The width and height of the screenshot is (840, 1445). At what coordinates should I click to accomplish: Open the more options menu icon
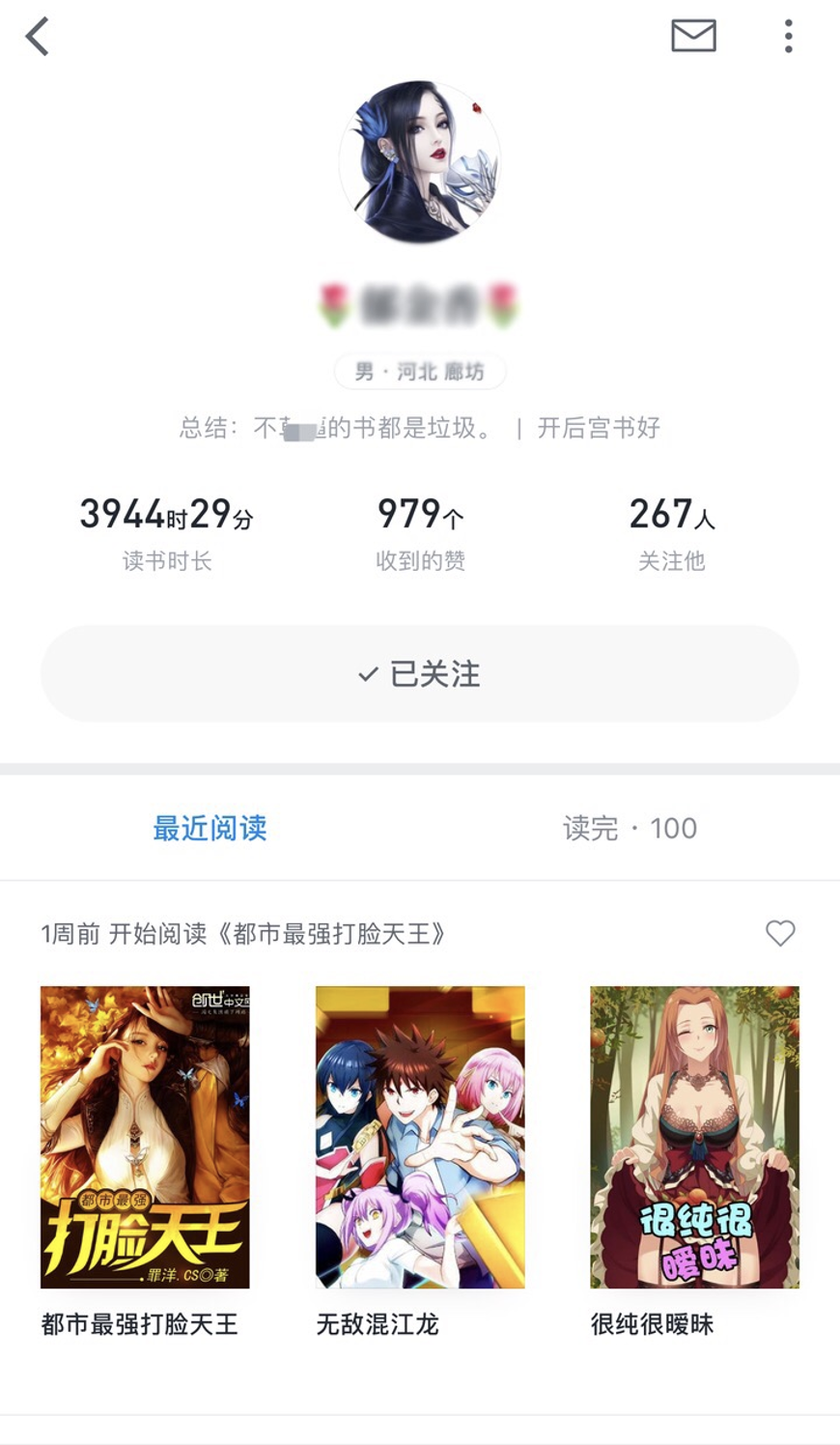(x=787, y=37)
